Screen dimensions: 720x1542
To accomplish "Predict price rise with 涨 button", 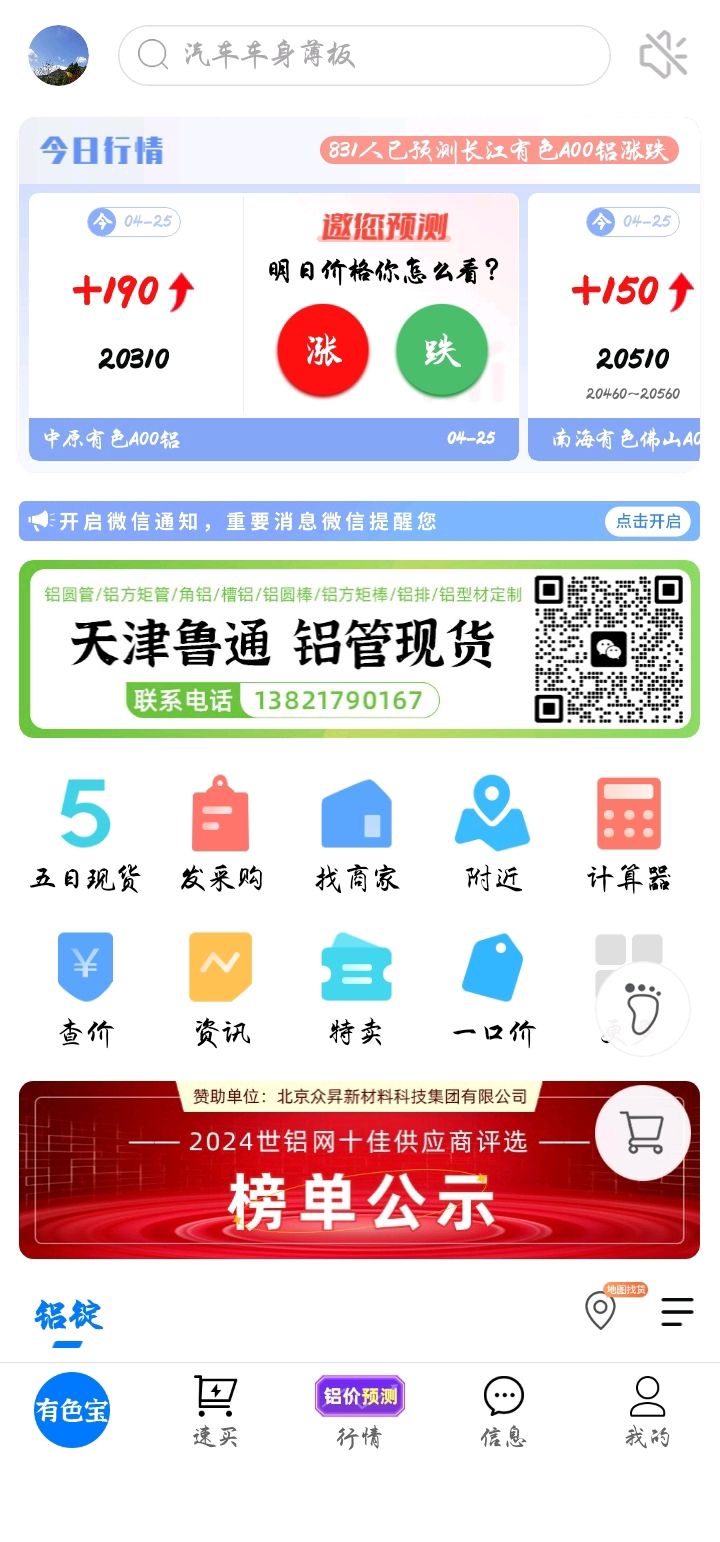I will pos(323,351).
